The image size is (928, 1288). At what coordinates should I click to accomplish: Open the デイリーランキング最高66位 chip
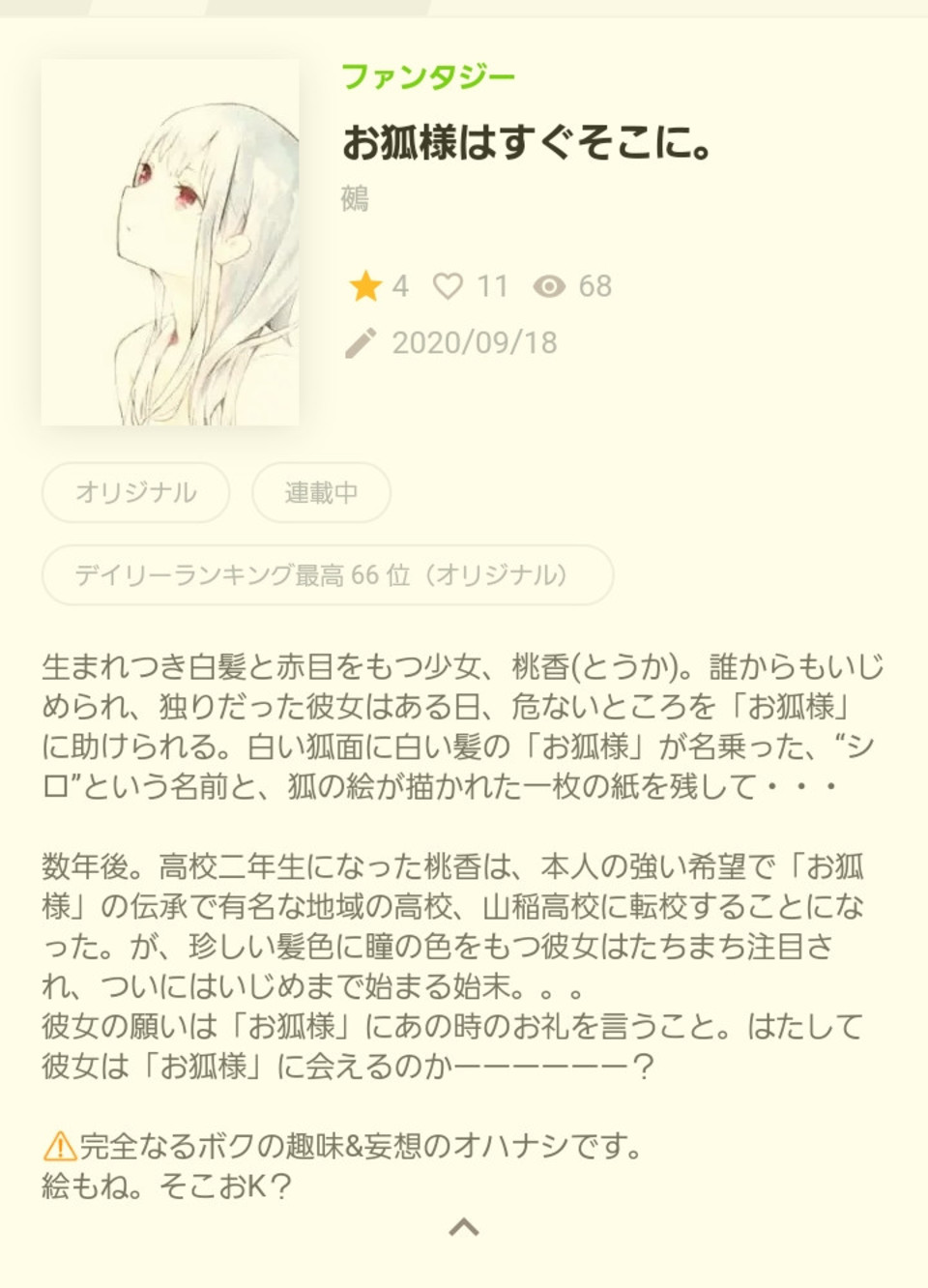[327, 575]
